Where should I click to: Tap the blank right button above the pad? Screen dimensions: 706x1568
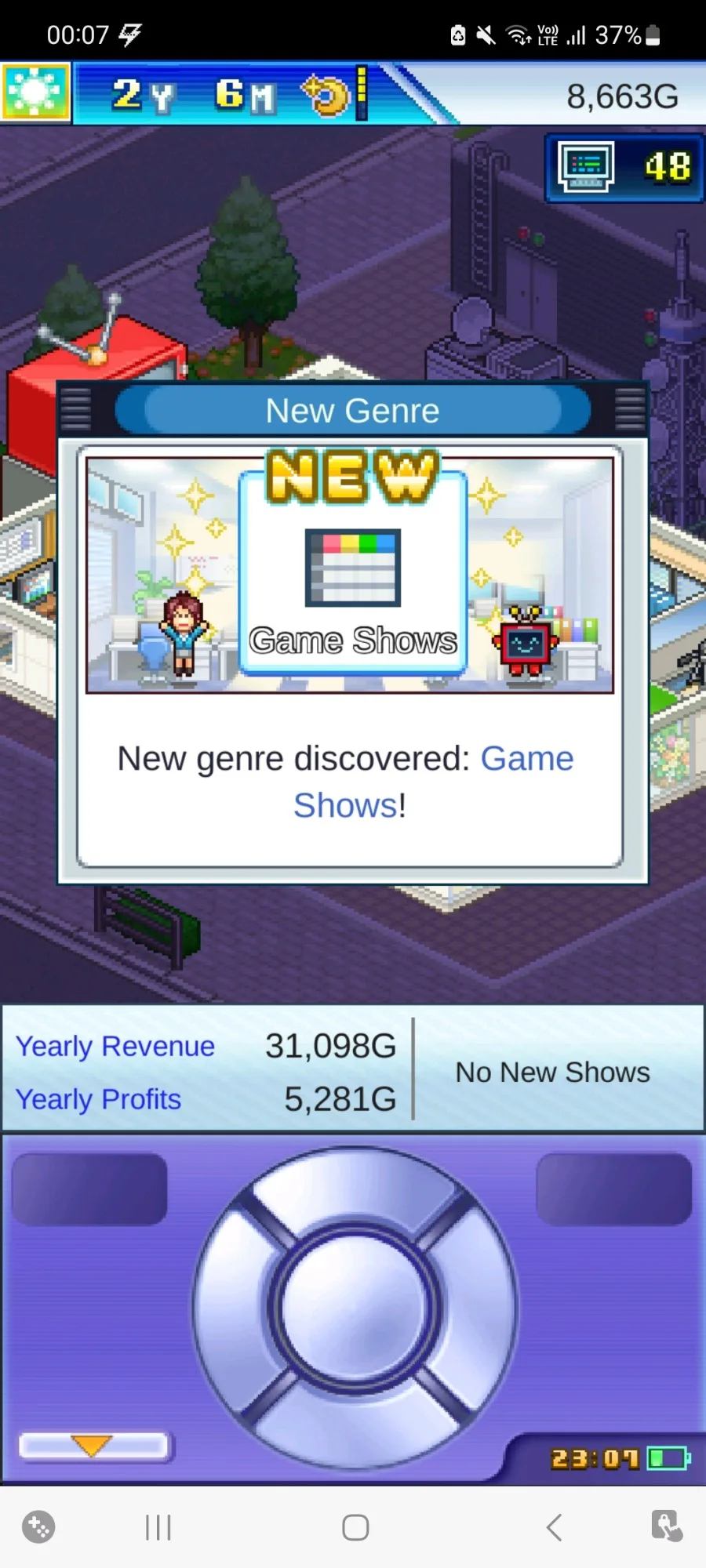point(614,1189)
